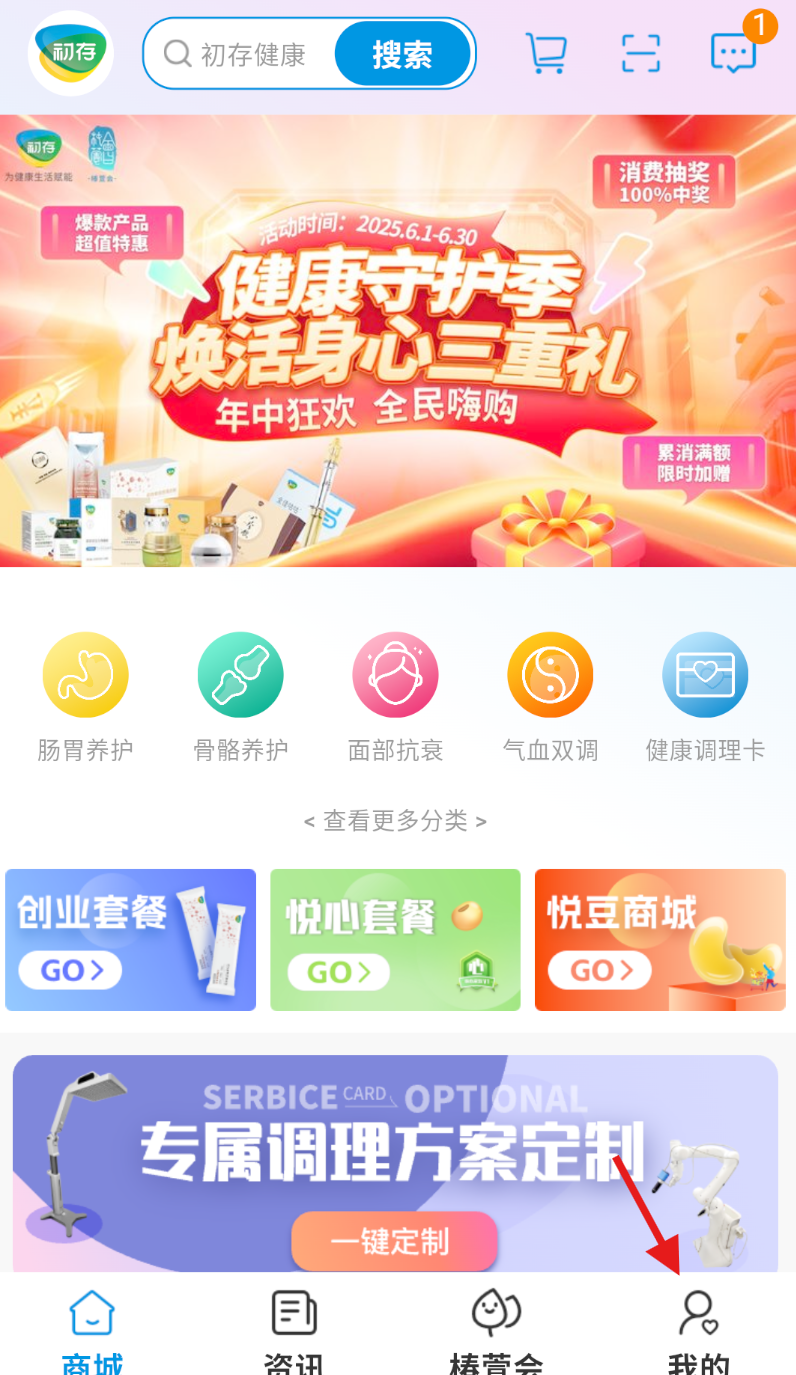Open the shopping cart
Screen dimensions: 796x1375
[x=546, y=53]
